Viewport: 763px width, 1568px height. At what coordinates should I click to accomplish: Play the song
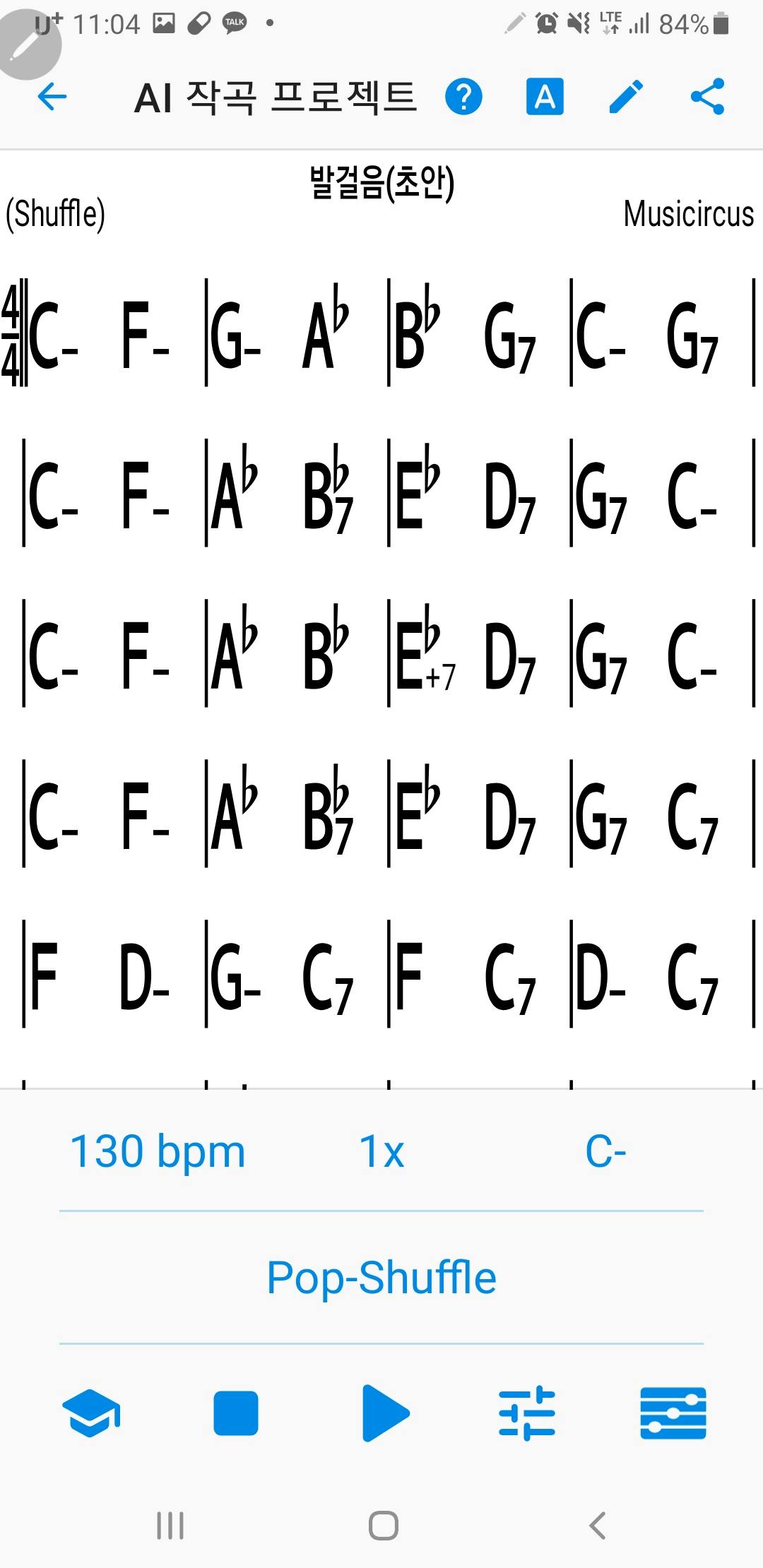pos(384,1413)
